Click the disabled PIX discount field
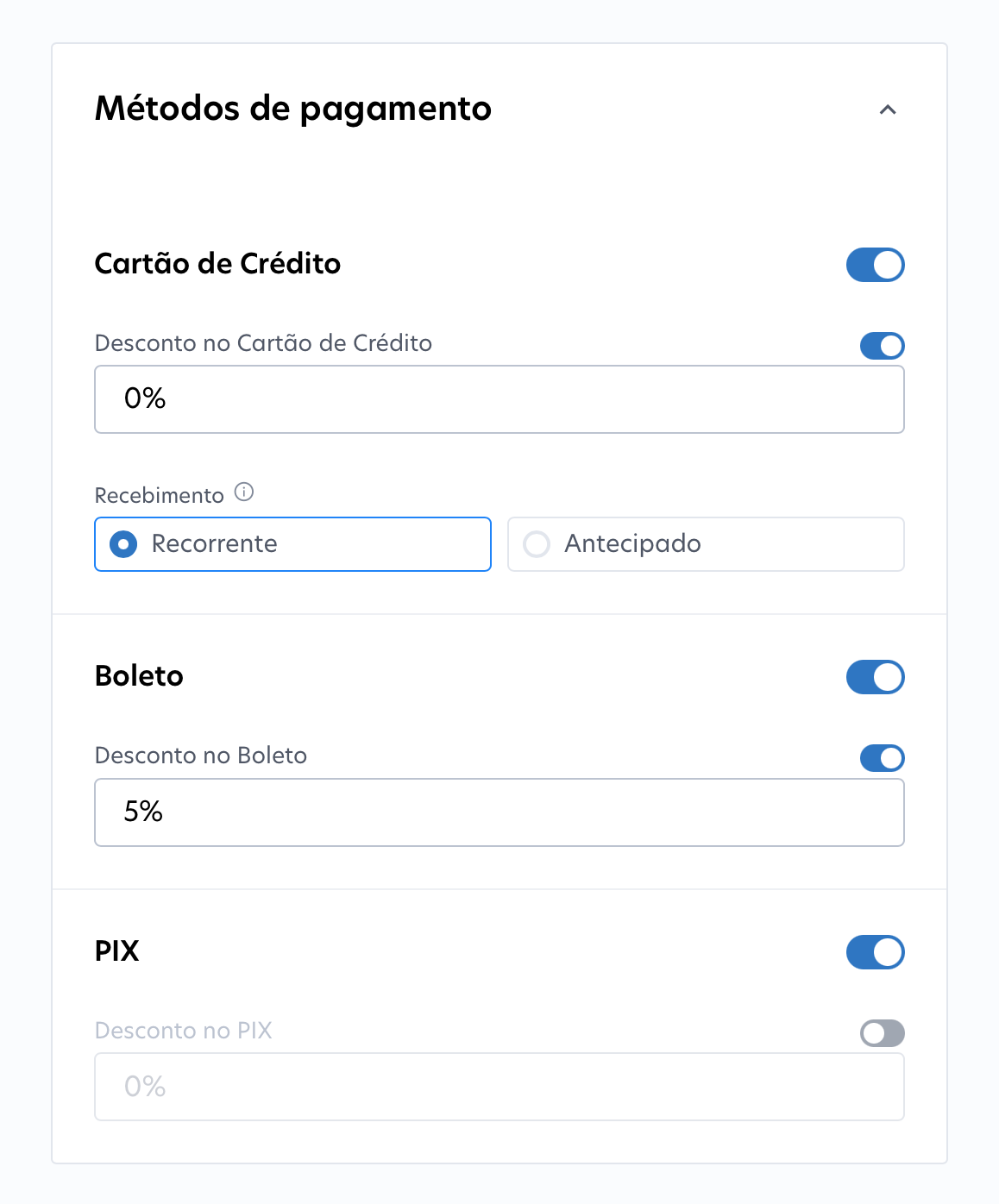999x1204 pixels. point(499,1086)
